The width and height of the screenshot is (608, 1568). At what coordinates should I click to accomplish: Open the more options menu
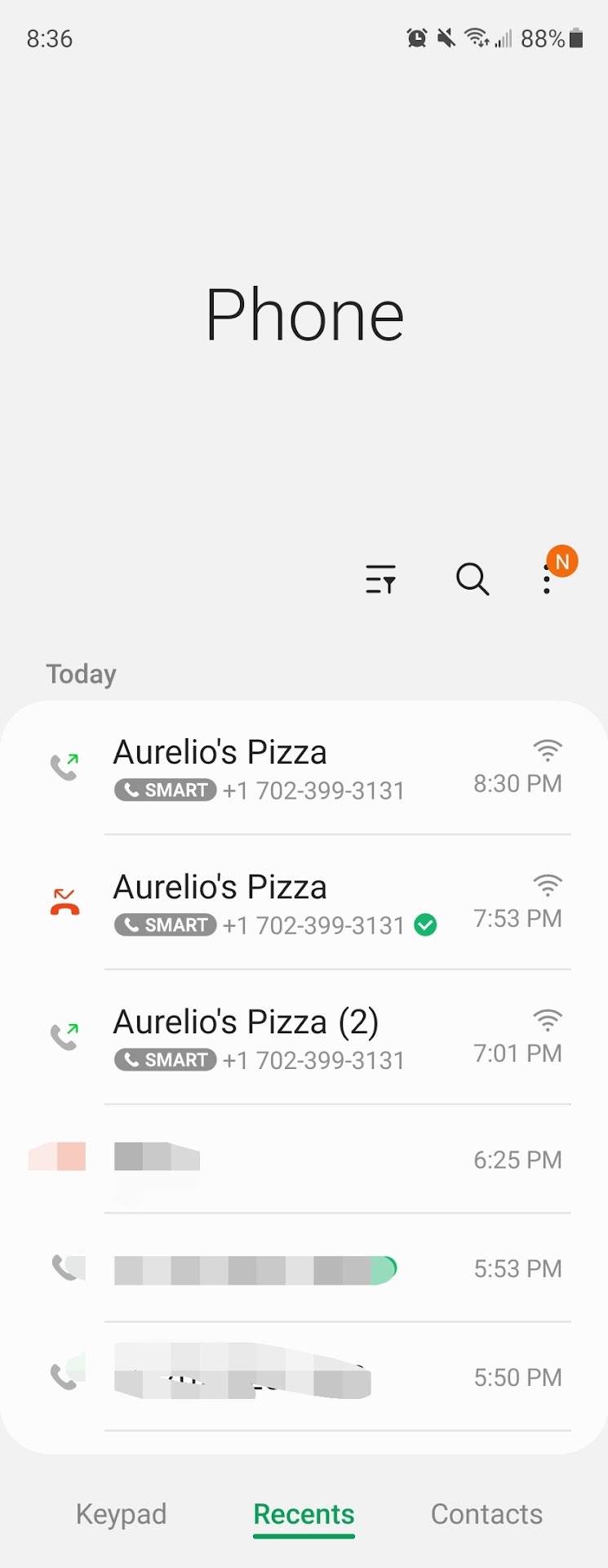(x=548, y=579)
